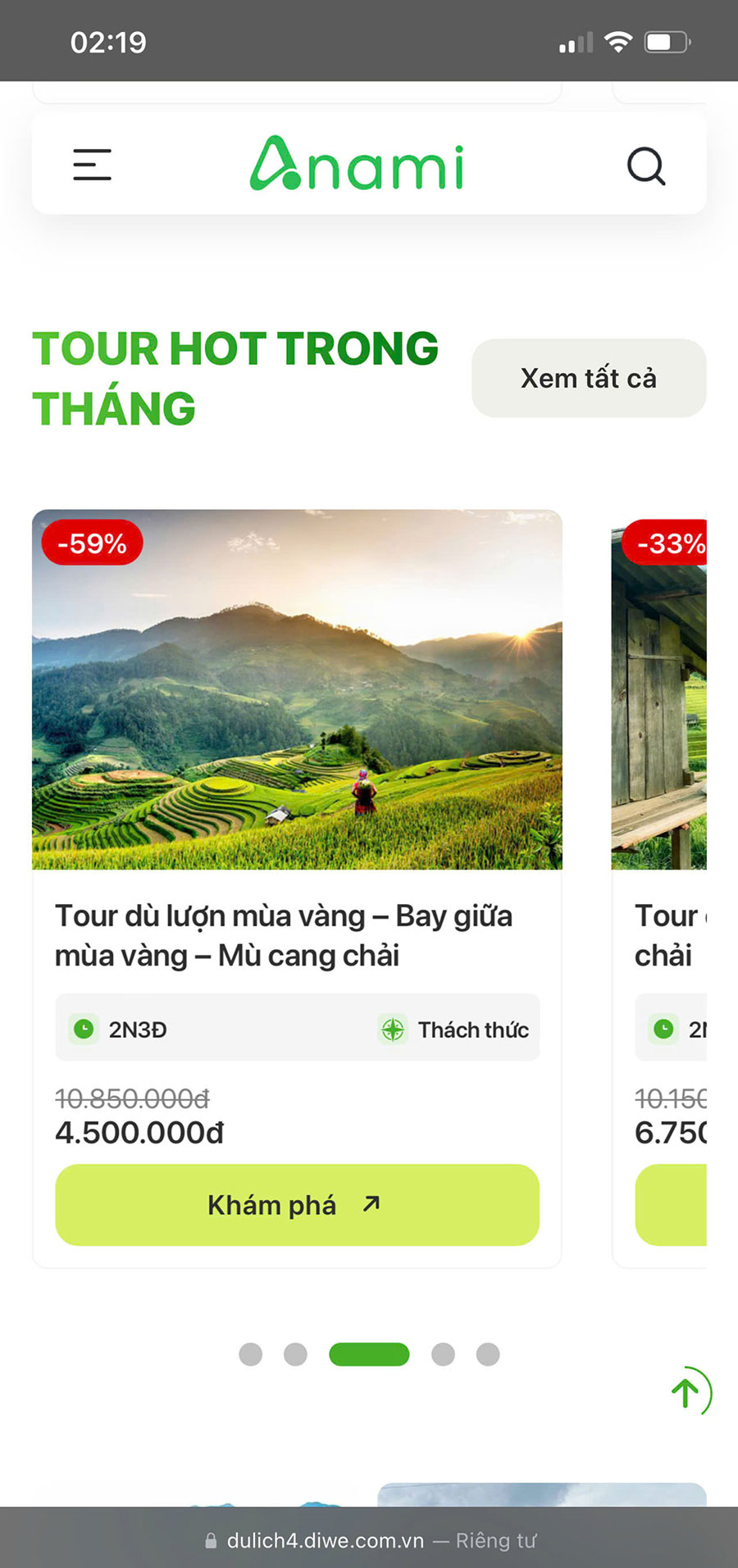Go to the fourth carousel dot
This screenshot has width=738, height=1568.
pos(443,1354)
